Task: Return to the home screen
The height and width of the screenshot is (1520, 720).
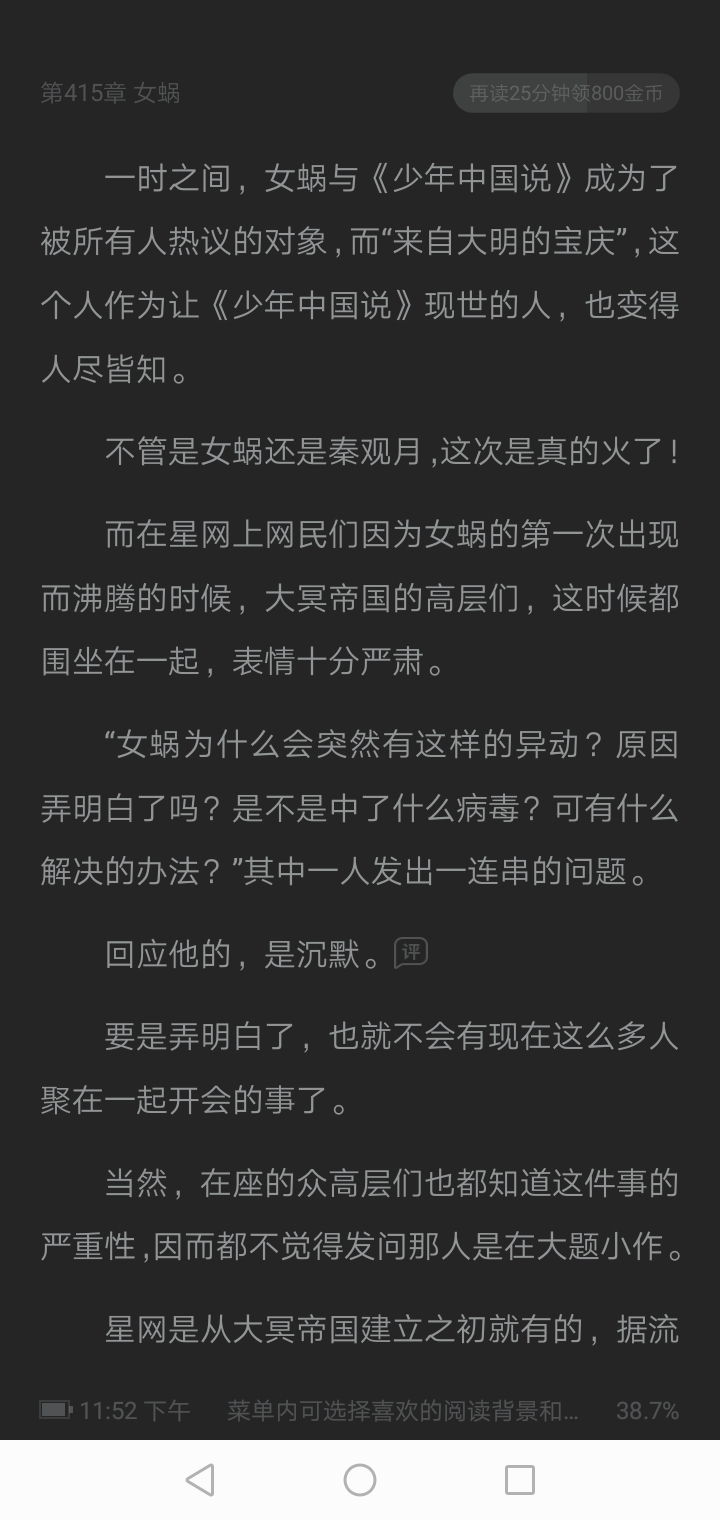Action: tap(360, 1480)
